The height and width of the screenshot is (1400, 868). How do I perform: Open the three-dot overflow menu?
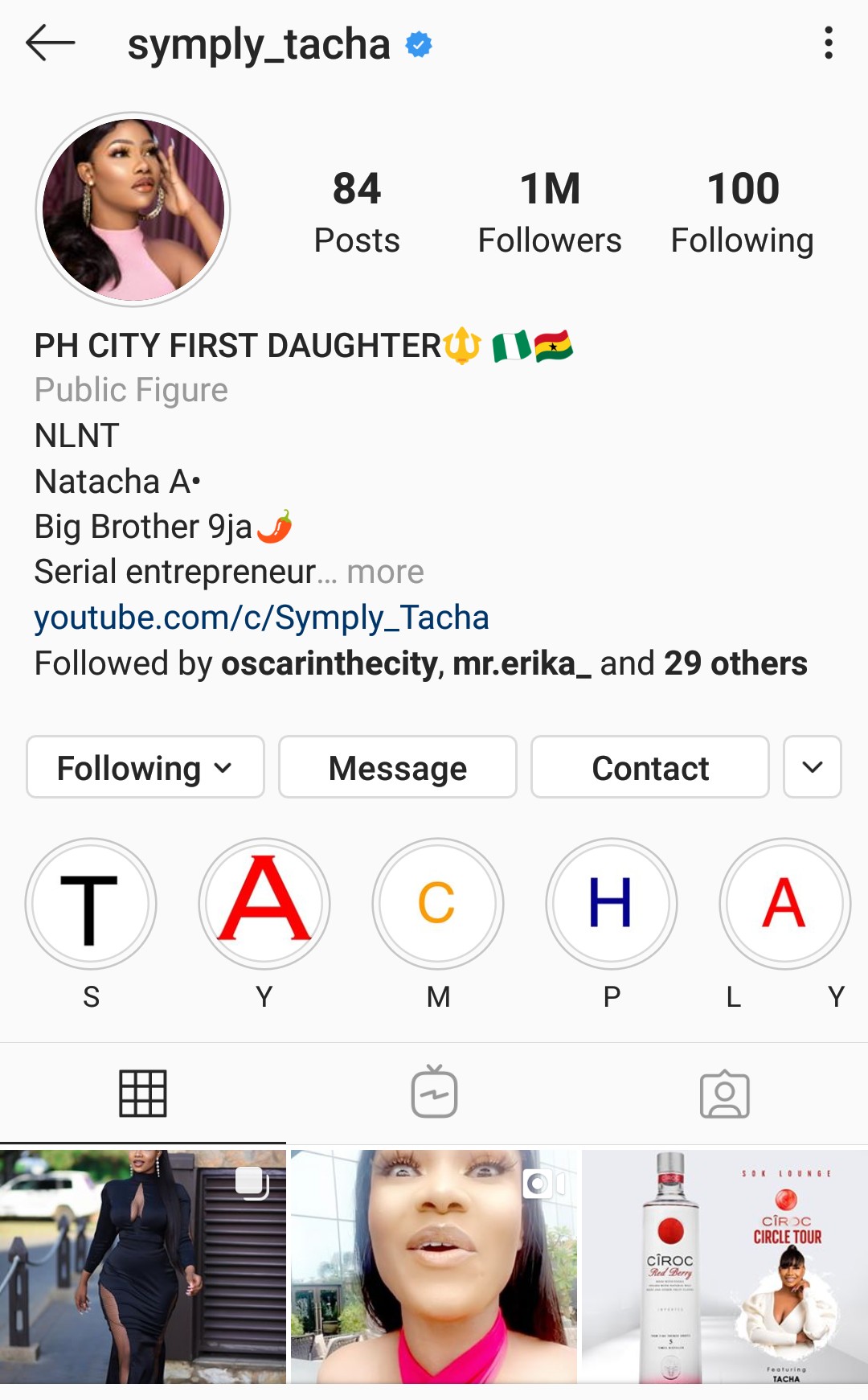(828, 43)
